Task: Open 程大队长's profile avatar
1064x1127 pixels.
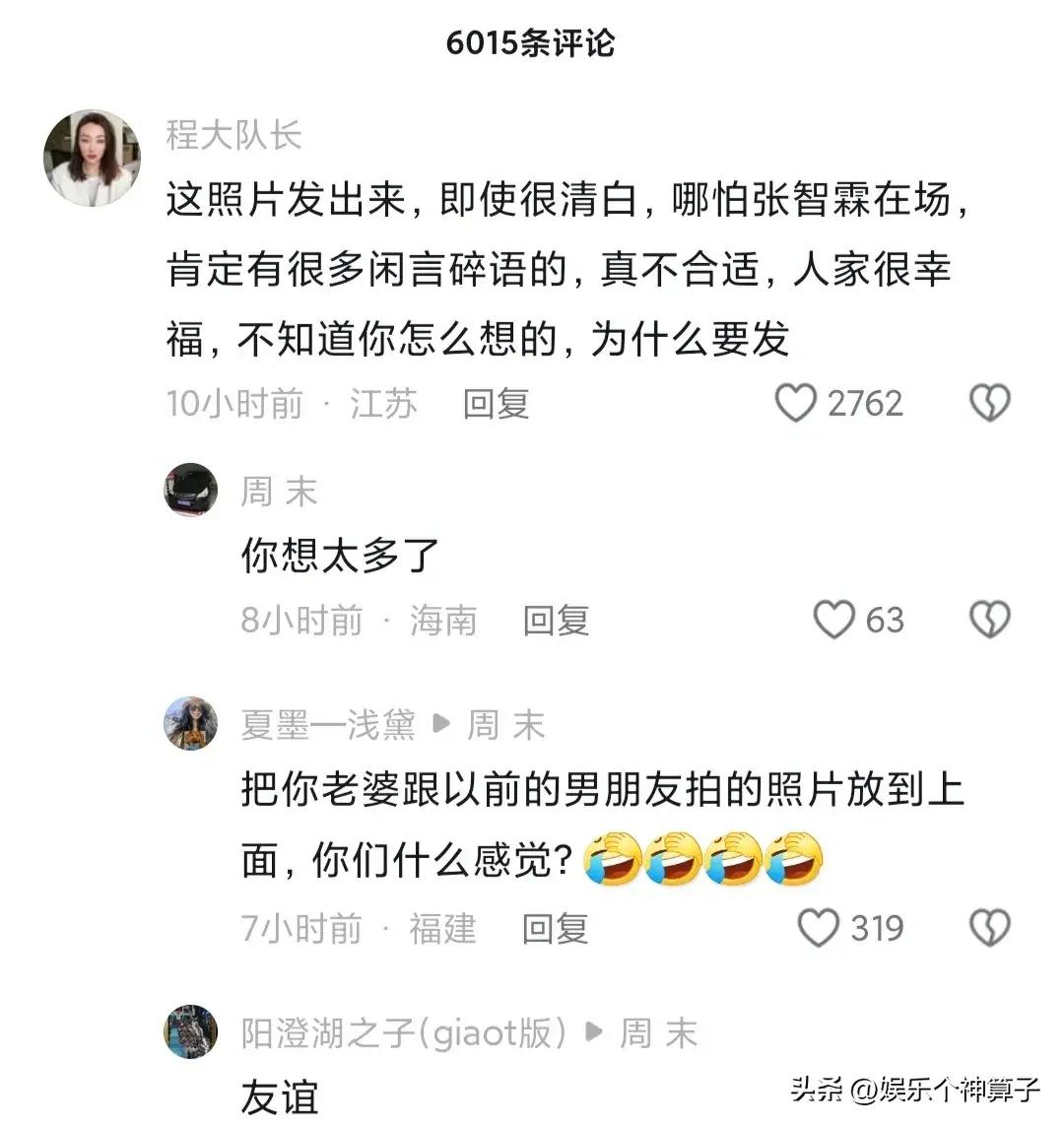Action: pos(92,159)
